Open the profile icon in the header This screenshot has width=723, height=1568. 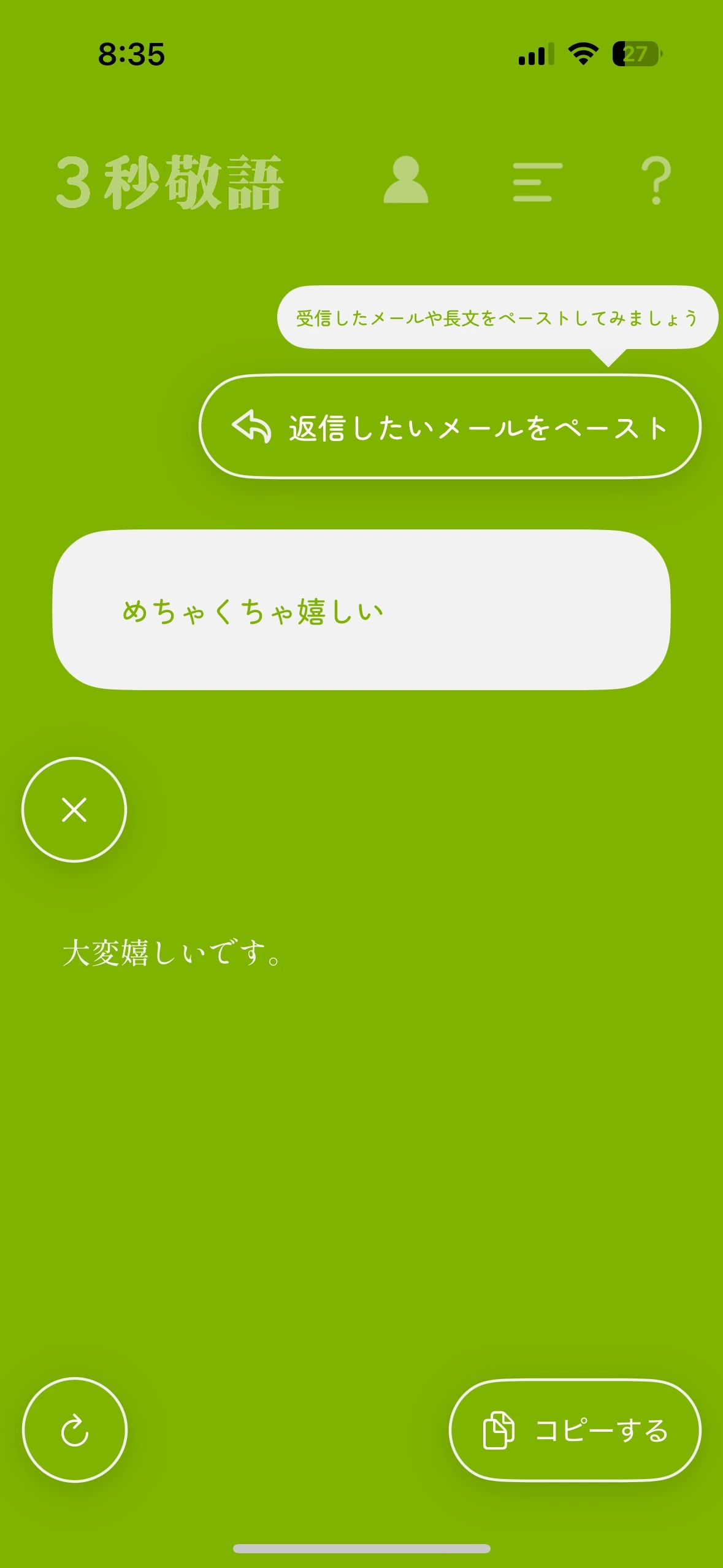click(405, 180)
